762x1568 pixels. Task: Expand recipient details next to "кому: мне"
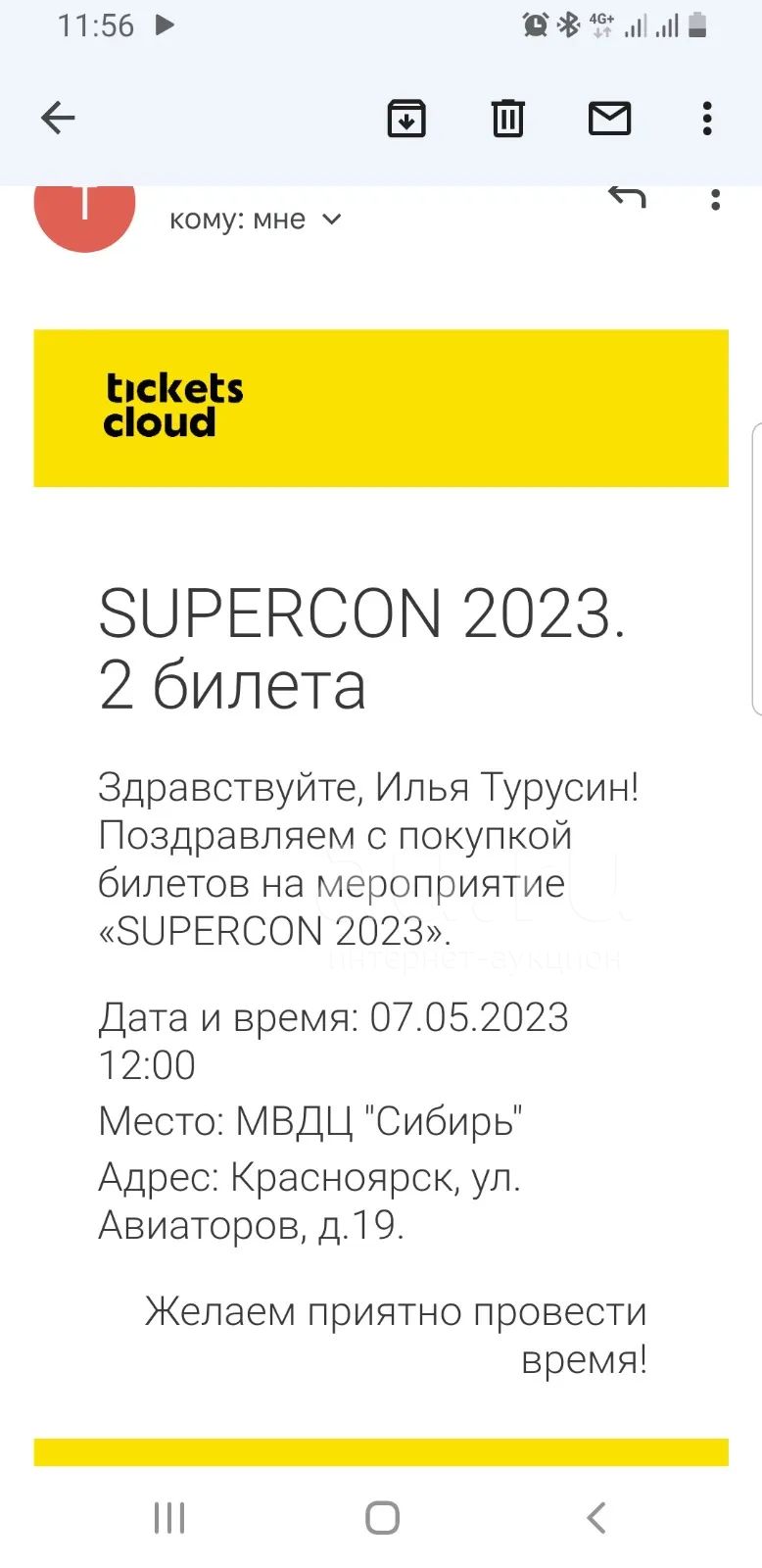click(332, 220)
